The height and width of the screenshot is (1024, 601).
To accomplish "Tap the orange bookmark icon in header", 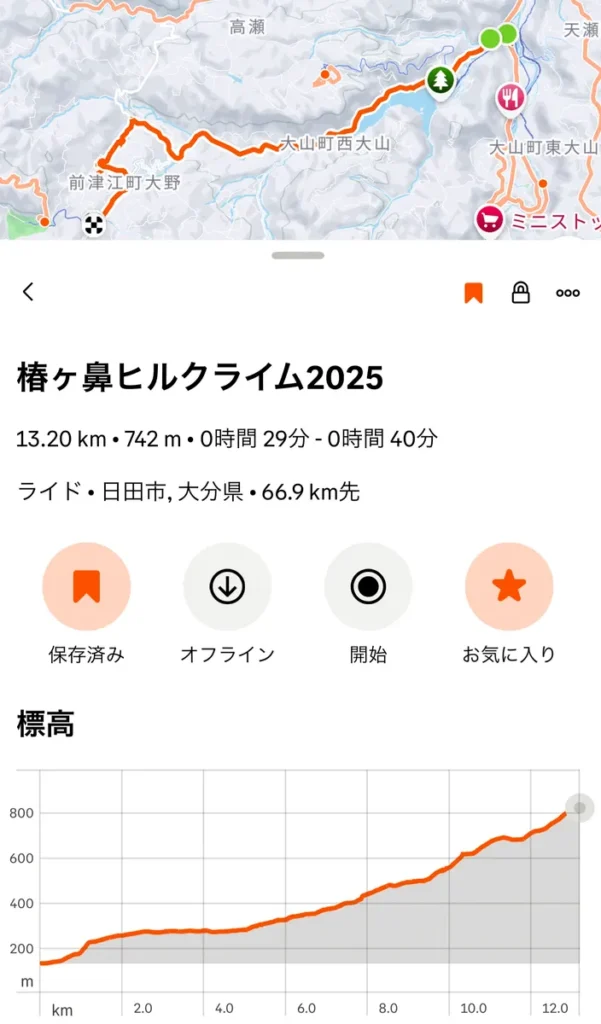I will tap(473, 292).
